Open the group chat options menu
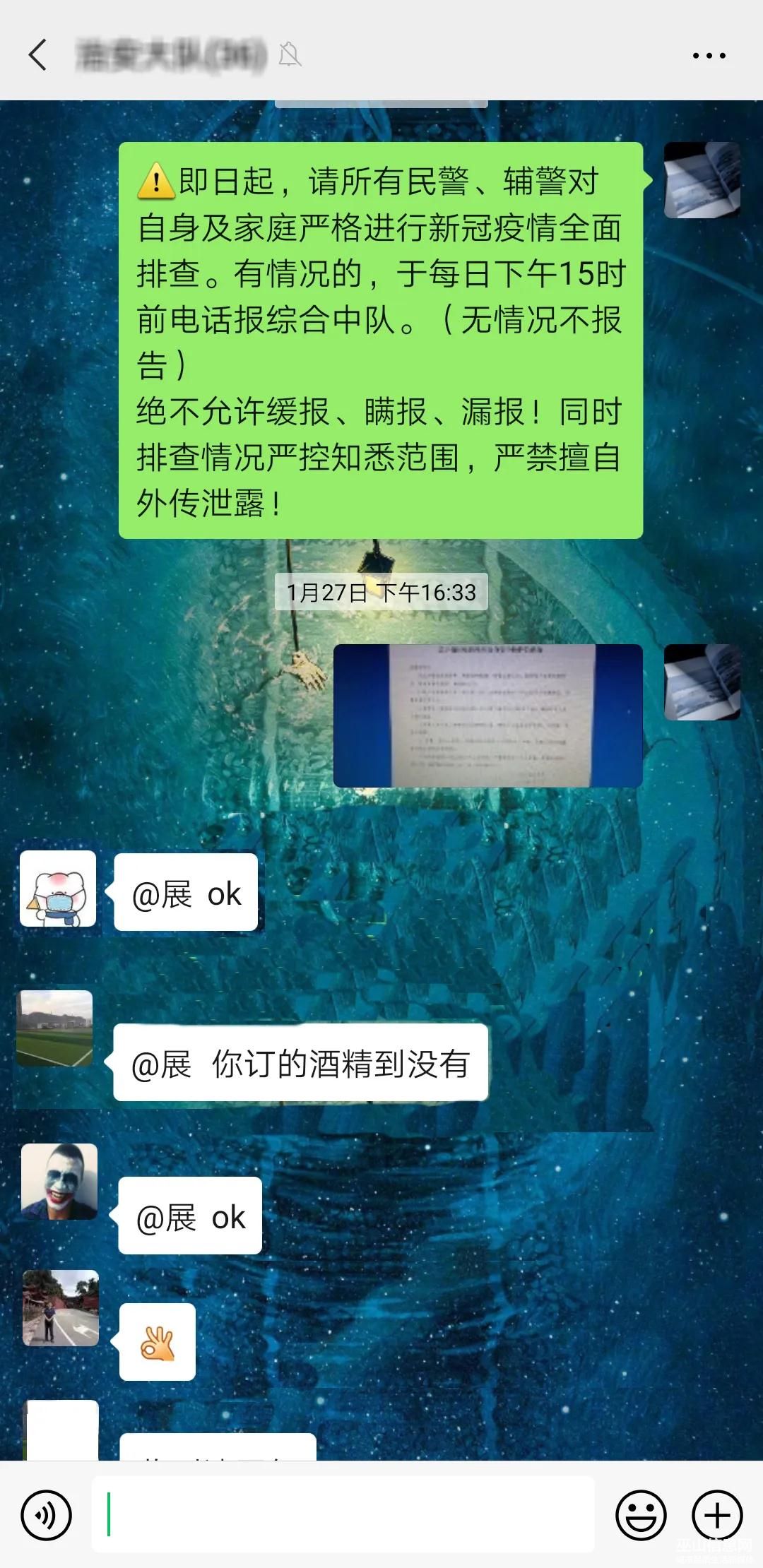The height and width of the screenshot is (1568, 763). 709,55
